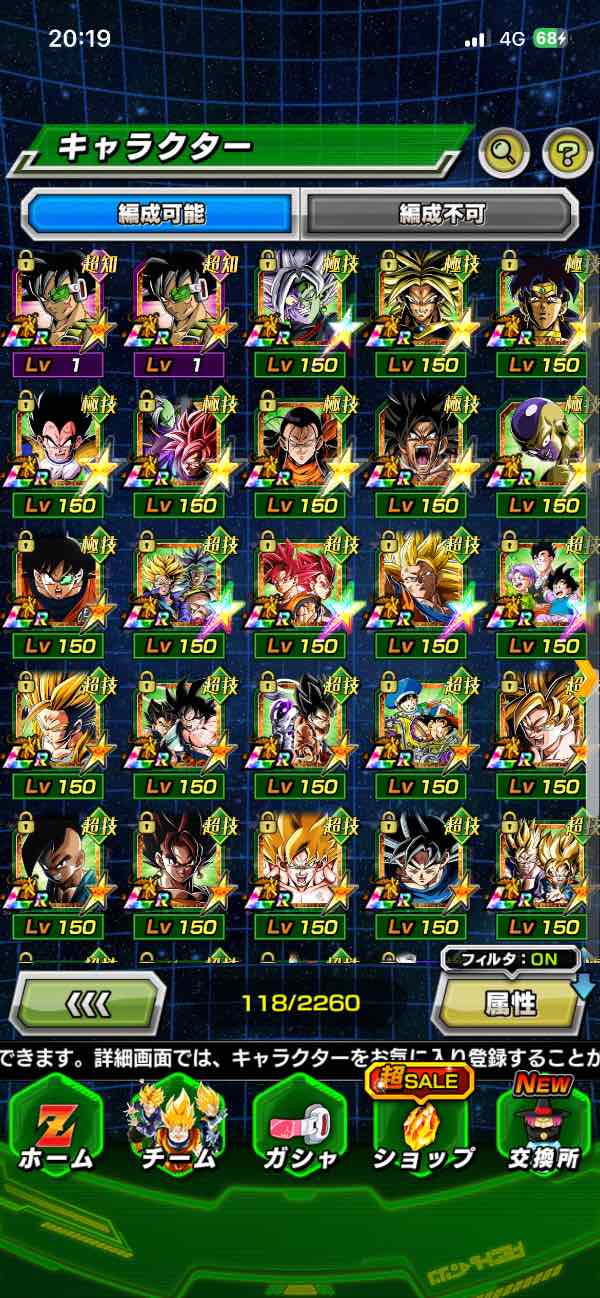Open the 属性 sort button
This screenshot has width=600, height=1298.
510,1003
